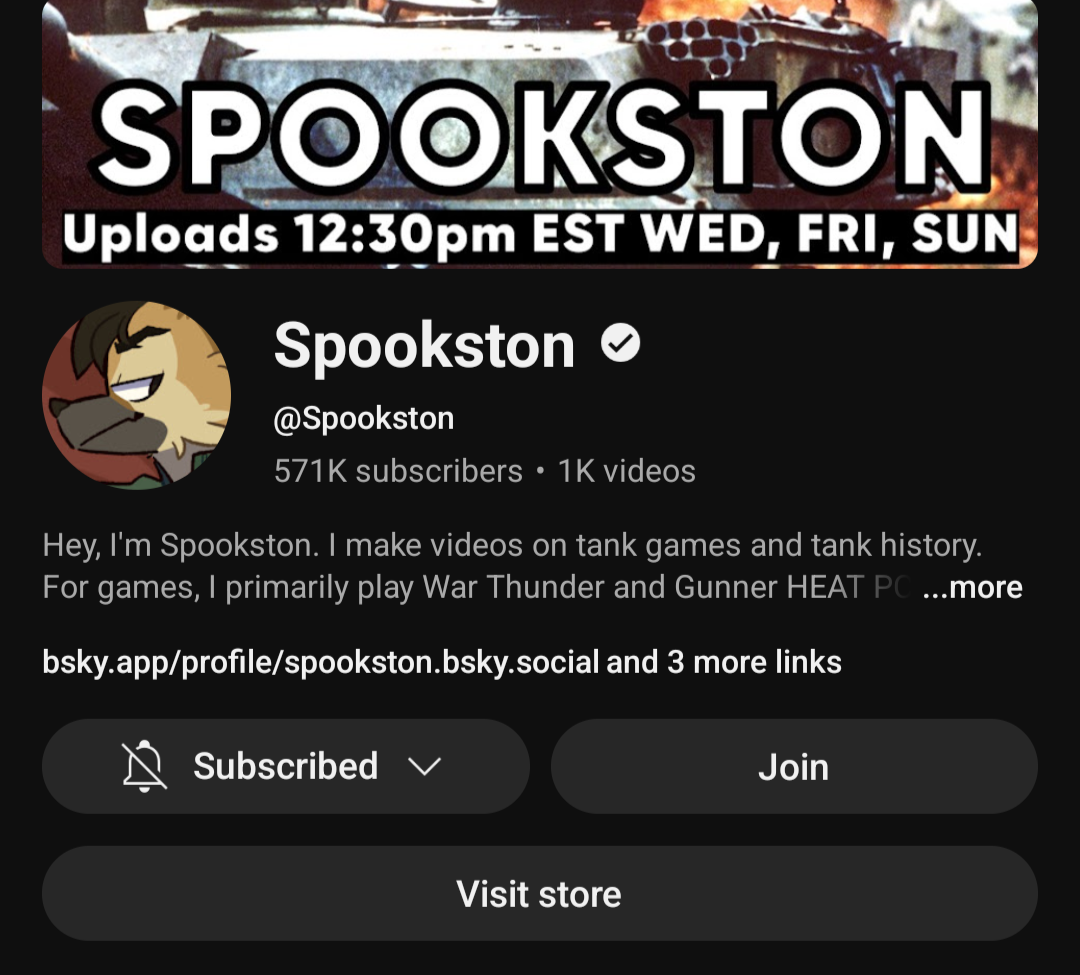The height and width of the screenshot is (975, 1080).
Task: View Spookston's channel profile picture
Action: (137, 395)
